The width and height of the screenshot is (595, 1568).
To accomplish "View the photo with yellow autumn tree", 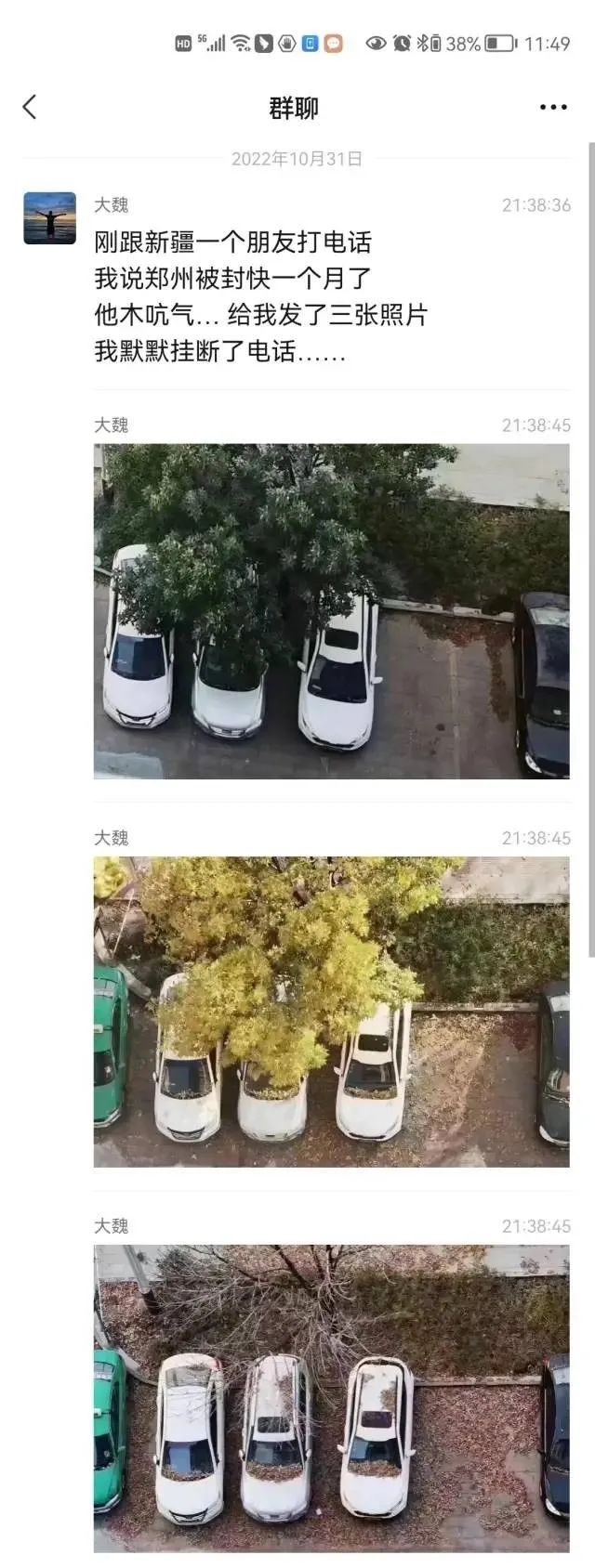I will pyautogui.click(x=331, y=1012).
